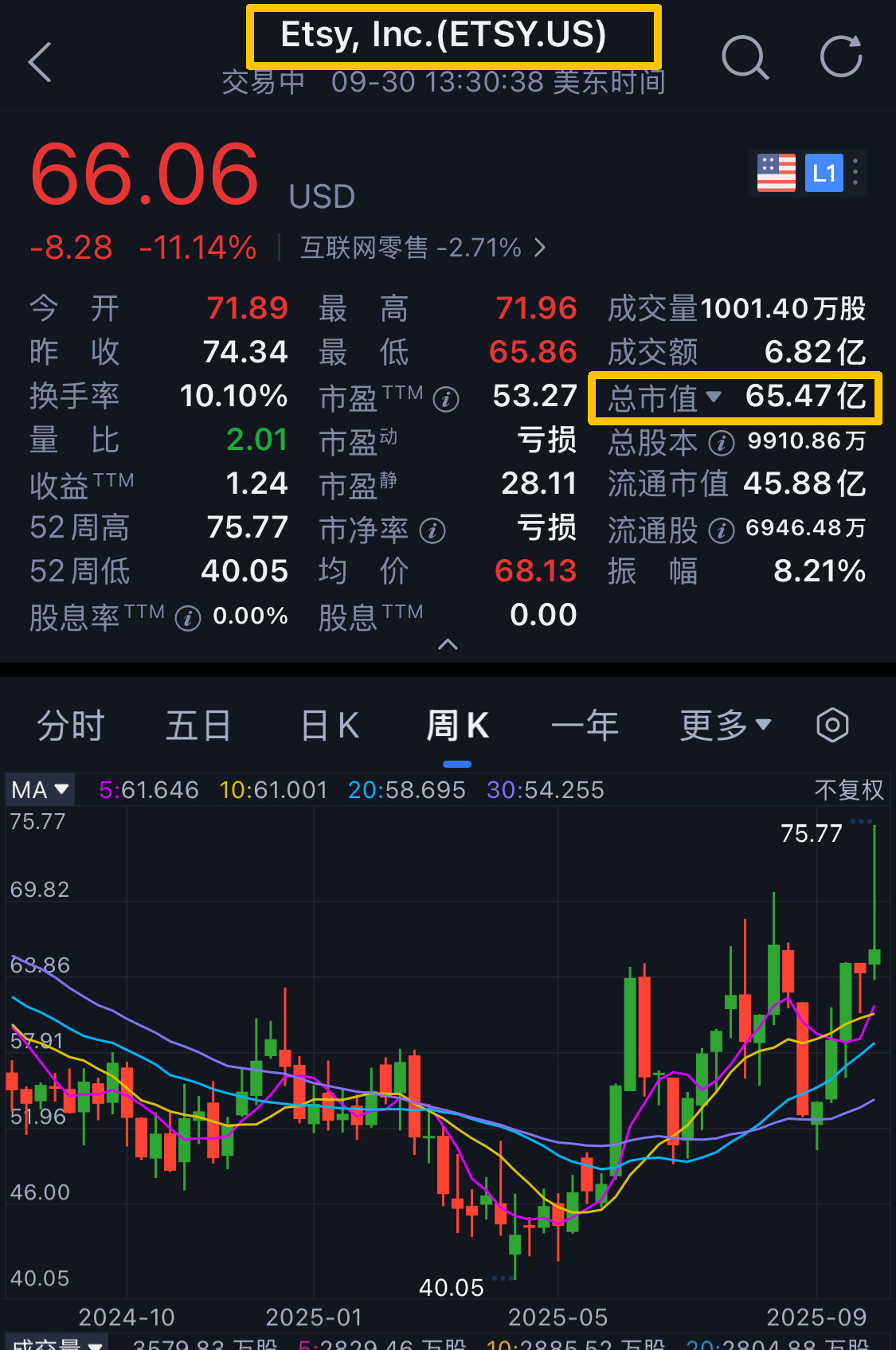Change the 不复权 adjustment setting
The width and height of the screenshot is (896, 1350).
coord(848,789)
